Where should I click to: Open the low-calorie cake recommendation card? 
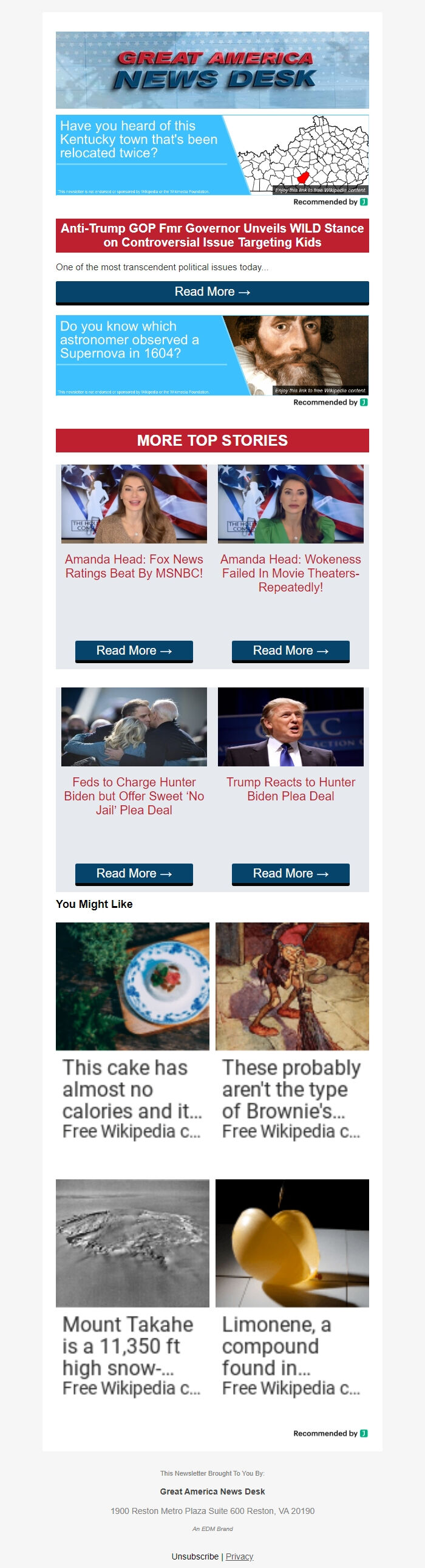[x=132, y=1032]
